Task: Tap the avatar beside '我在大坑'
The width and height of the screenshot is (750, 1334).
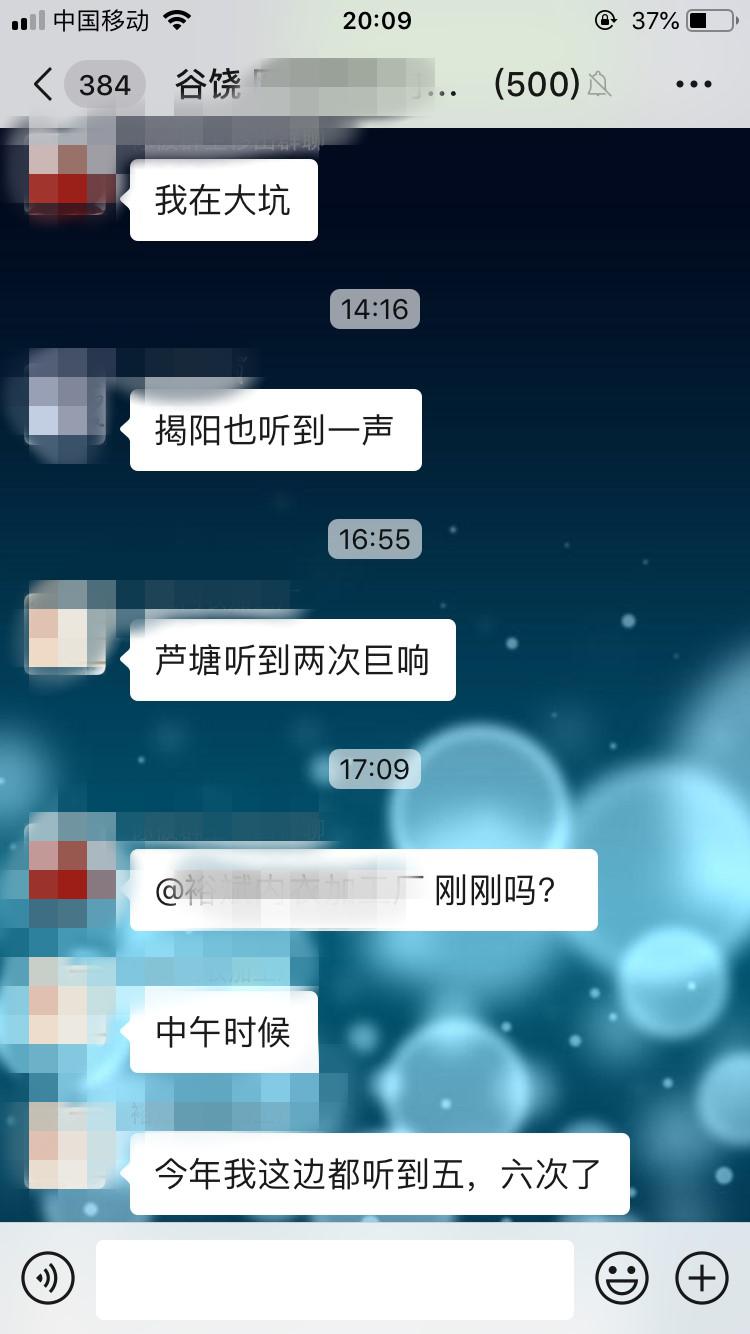Action: (x=65, y=173)
